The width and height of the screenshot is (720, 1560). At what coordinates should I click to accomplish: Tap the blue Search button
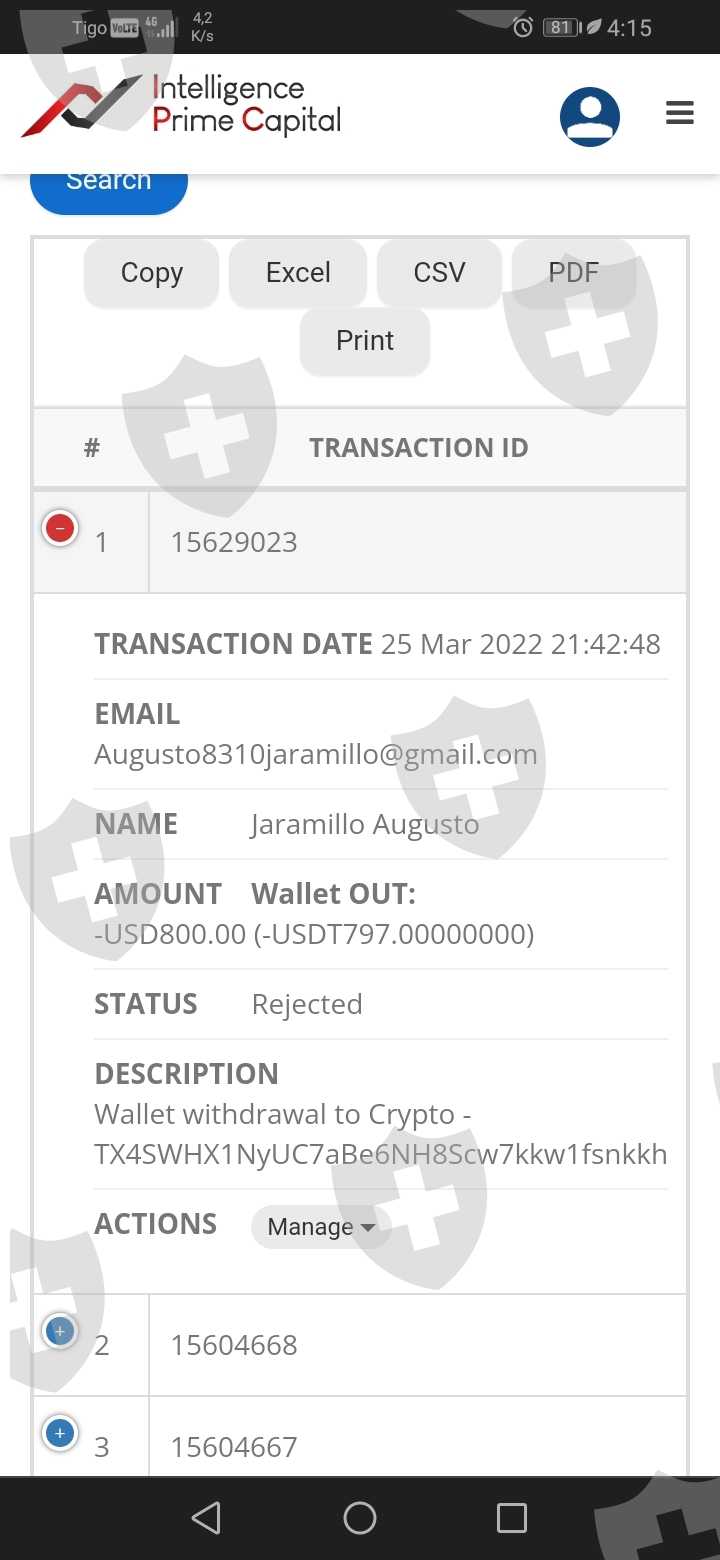[x=109, y=185]
